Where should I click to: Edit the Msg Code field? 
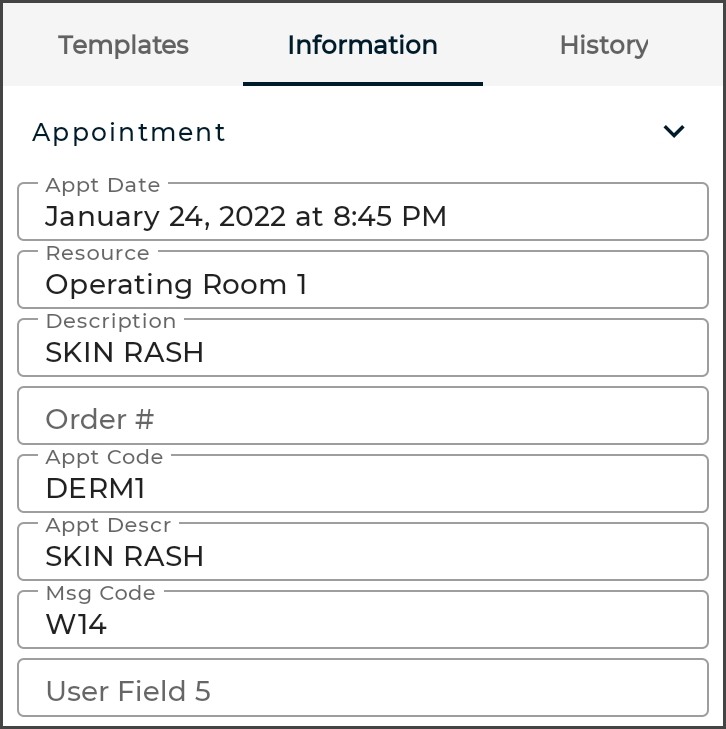pos(362,623)
